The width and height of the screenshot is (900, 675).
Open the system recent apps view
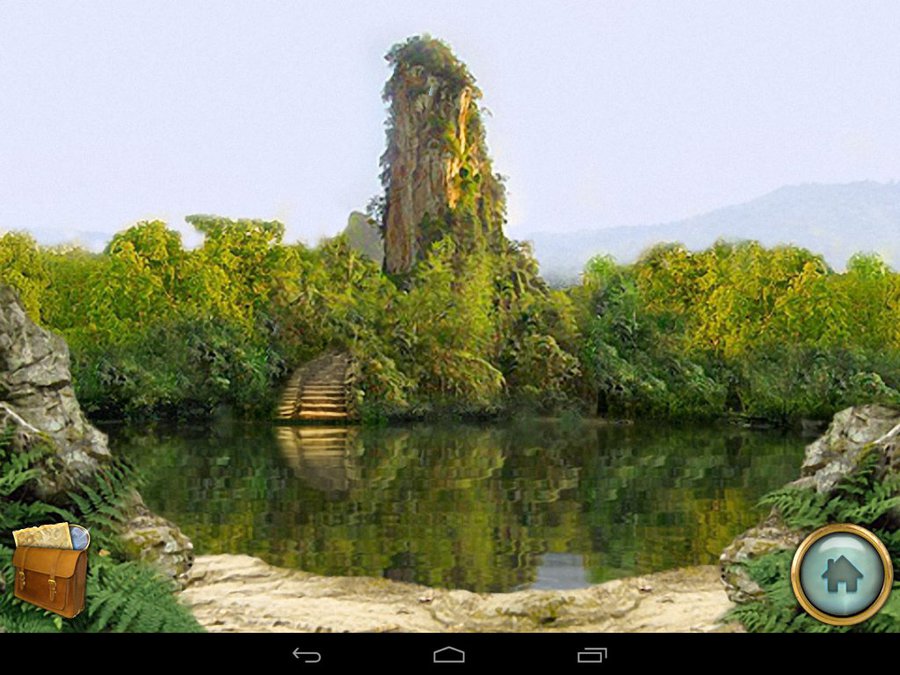coord(592,655)
